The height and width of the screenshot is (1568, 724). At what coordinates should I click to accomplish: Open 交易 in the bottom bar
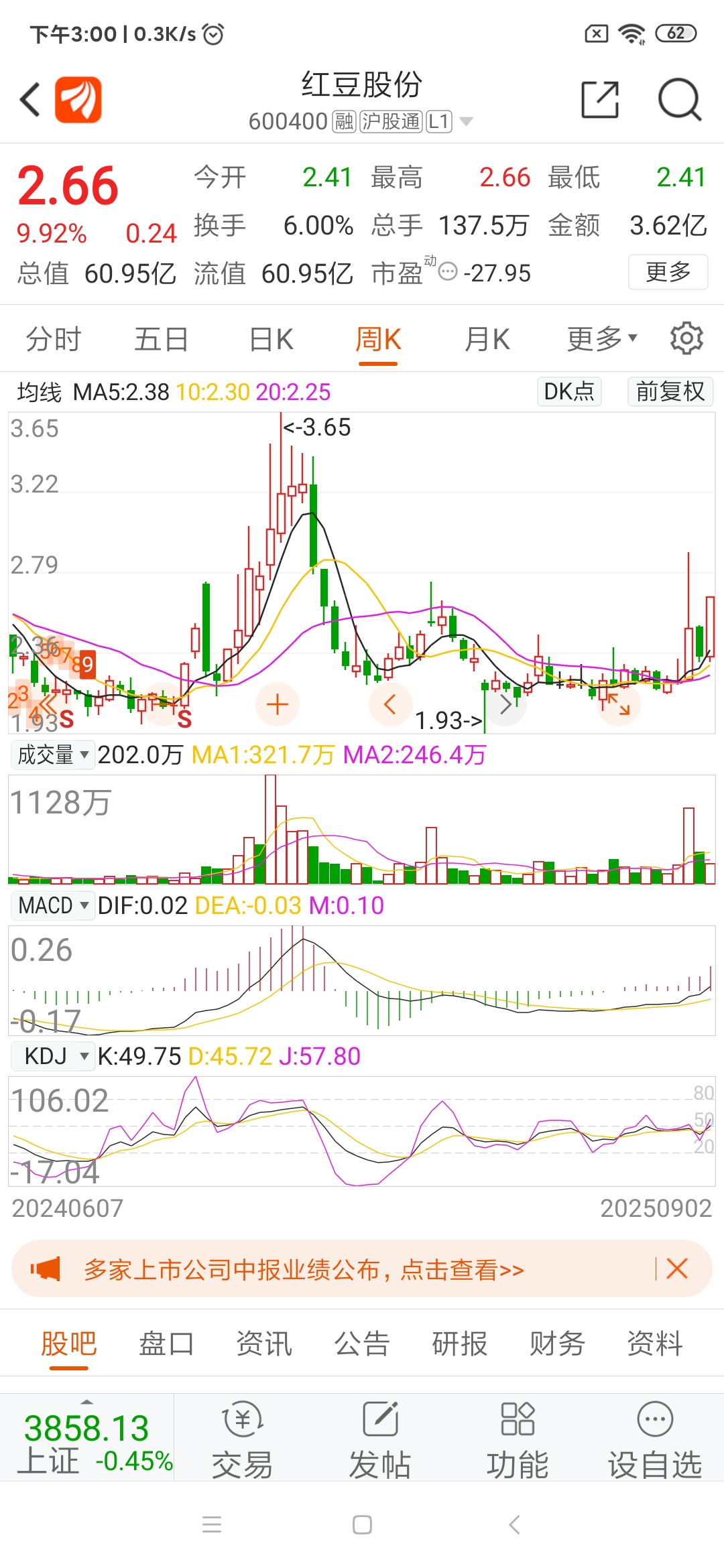(x=243, y=1439)
